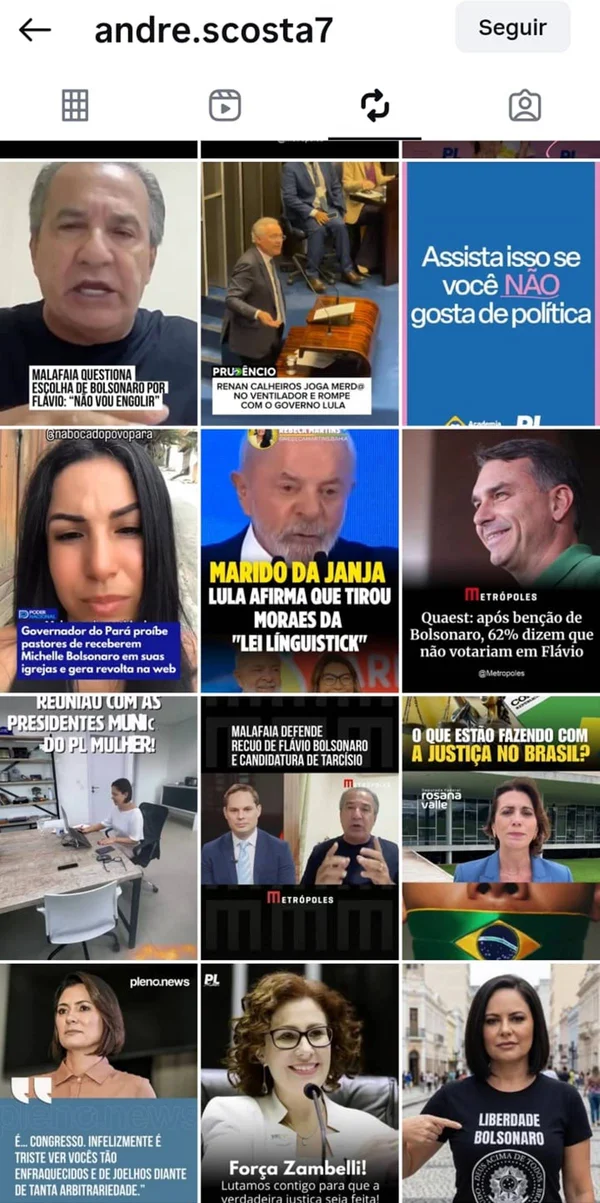Open the Quaest 62% Flávio post
This screenshot has width=600, height=1203.
pos(501,560)
